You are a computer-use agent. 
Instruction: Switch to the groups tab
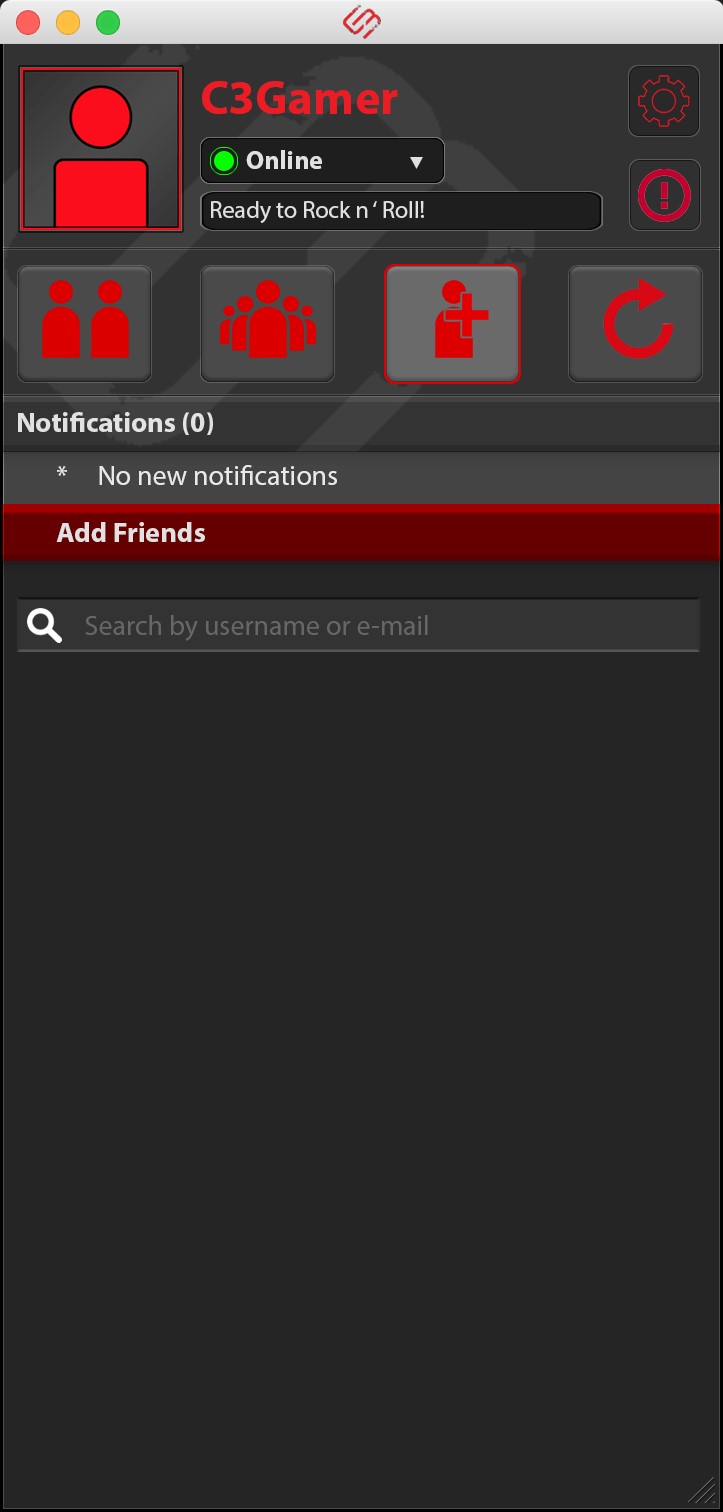click(268, 323)
